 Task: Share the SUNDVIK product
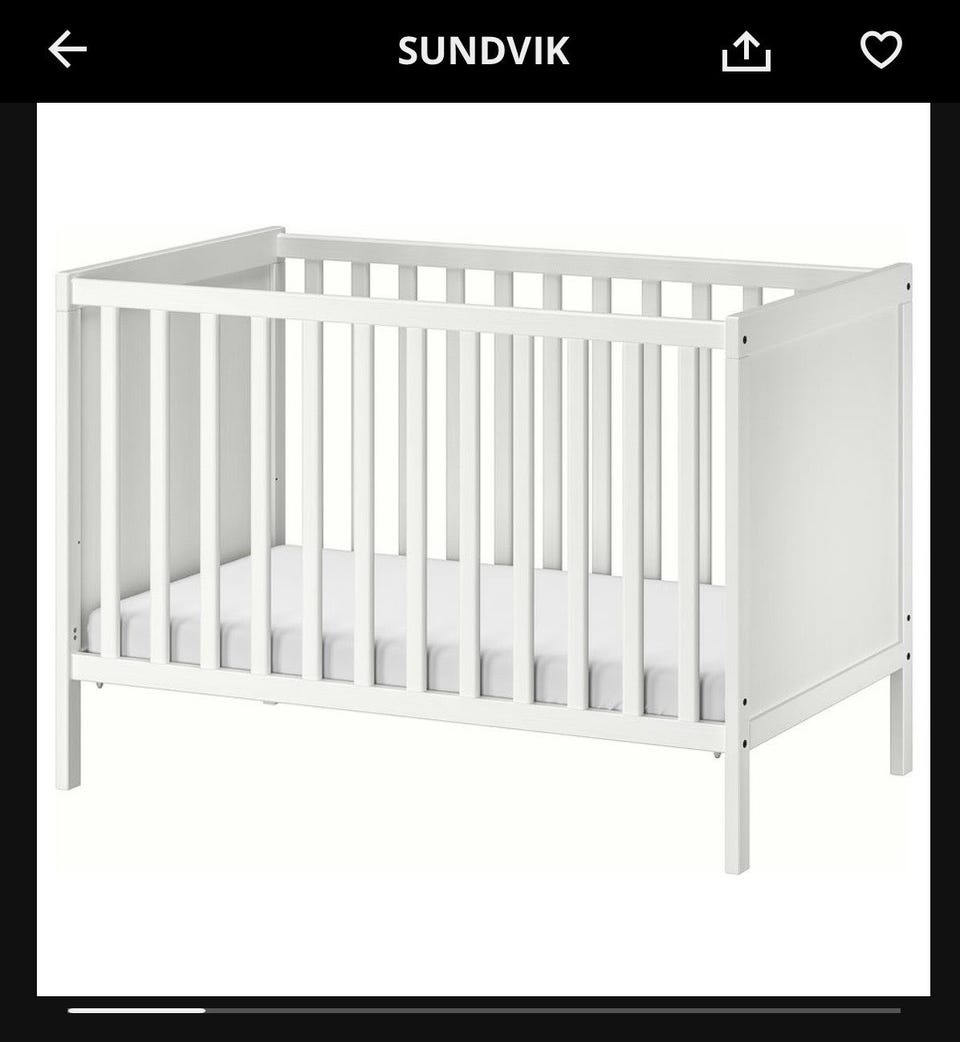[x=746, y=50]
